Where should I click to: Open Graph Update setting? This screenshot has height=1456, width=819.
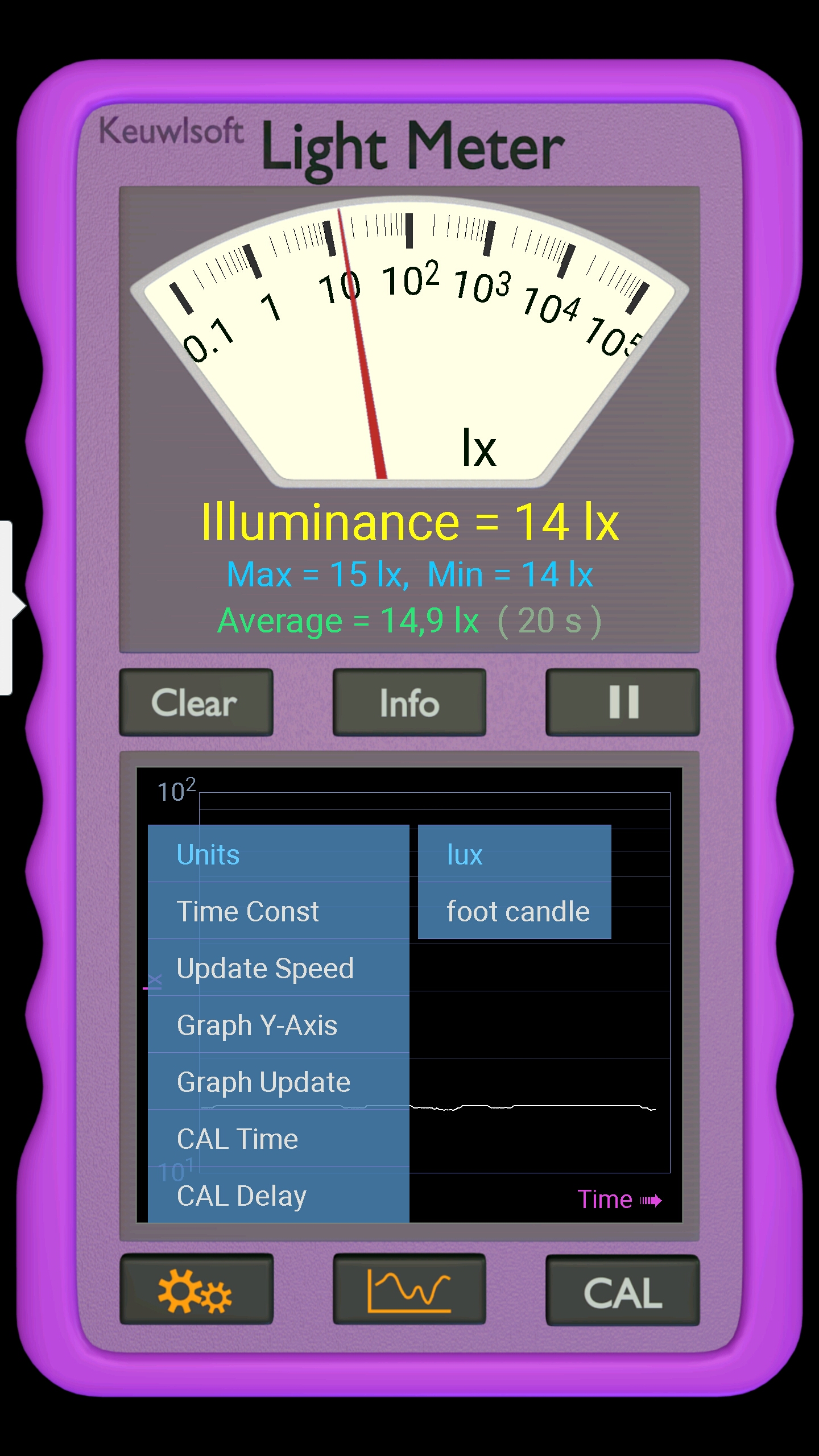pyautogui.click(x=278, y=1082)
